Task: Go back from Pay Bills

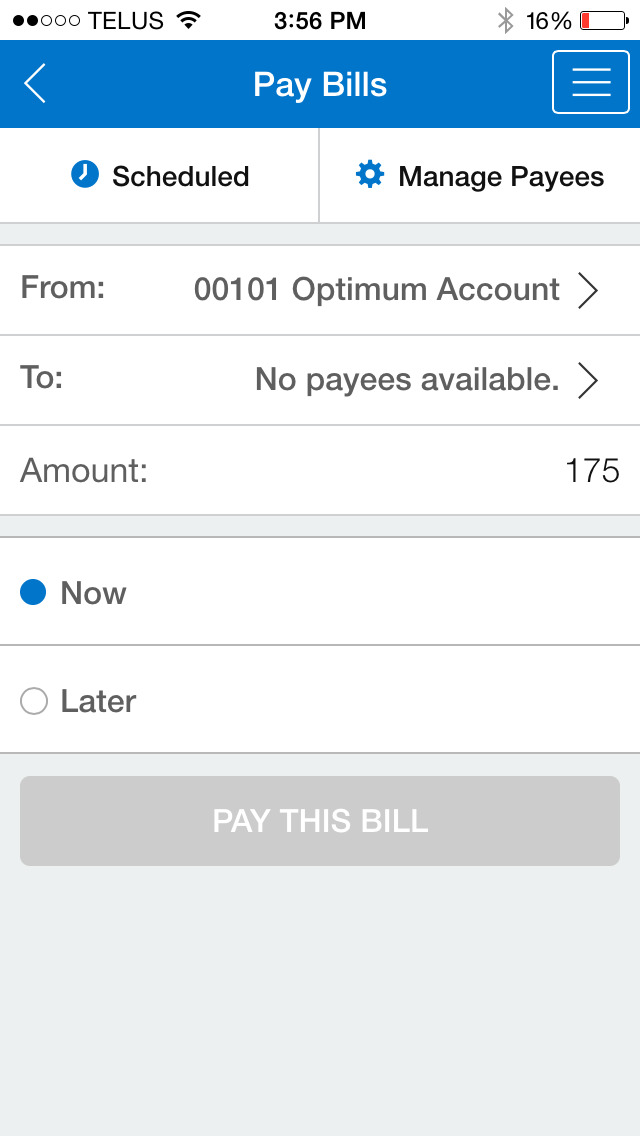Action: coord(35,83)
